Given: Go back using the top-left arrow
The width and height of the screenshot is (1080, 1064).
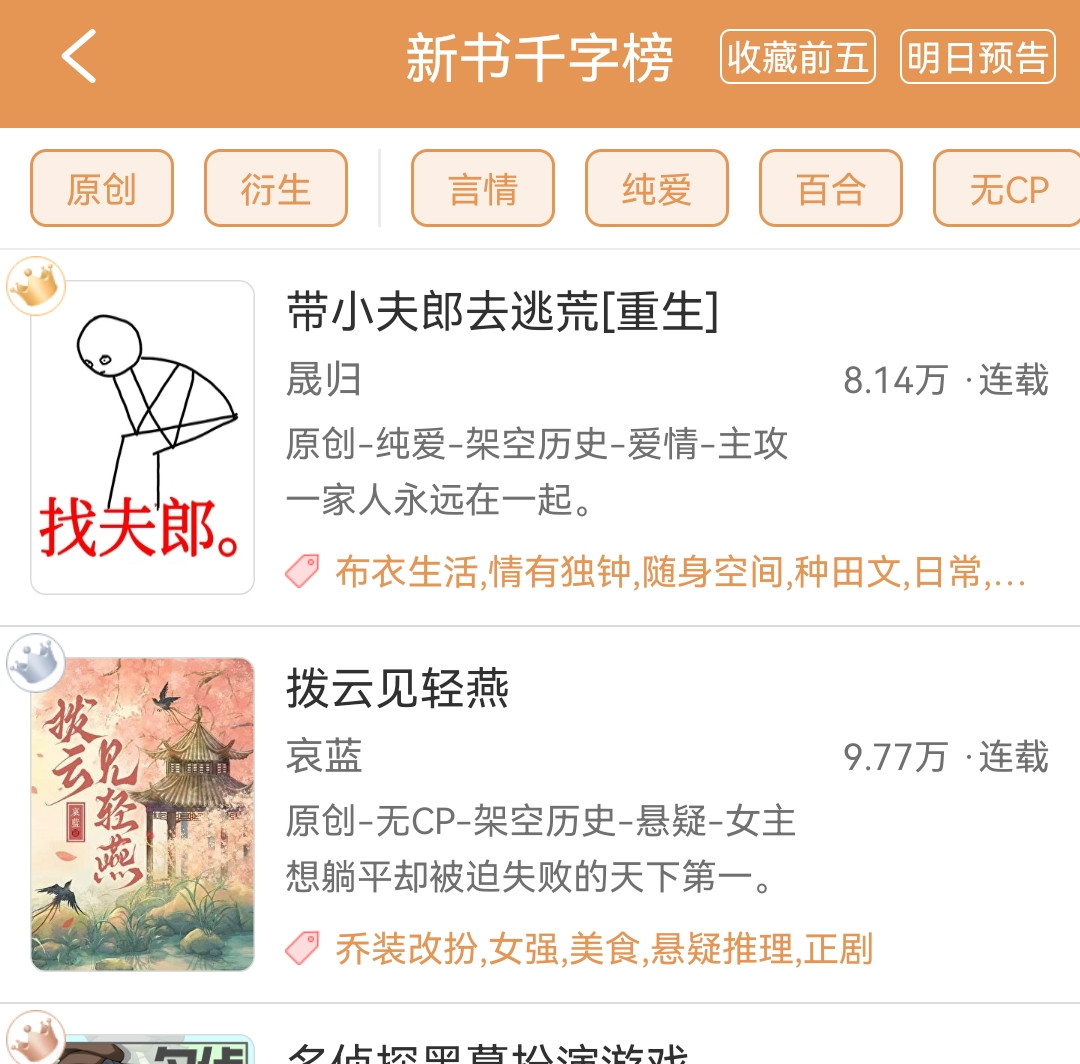Looking at the screenshot, I should 79,56.
